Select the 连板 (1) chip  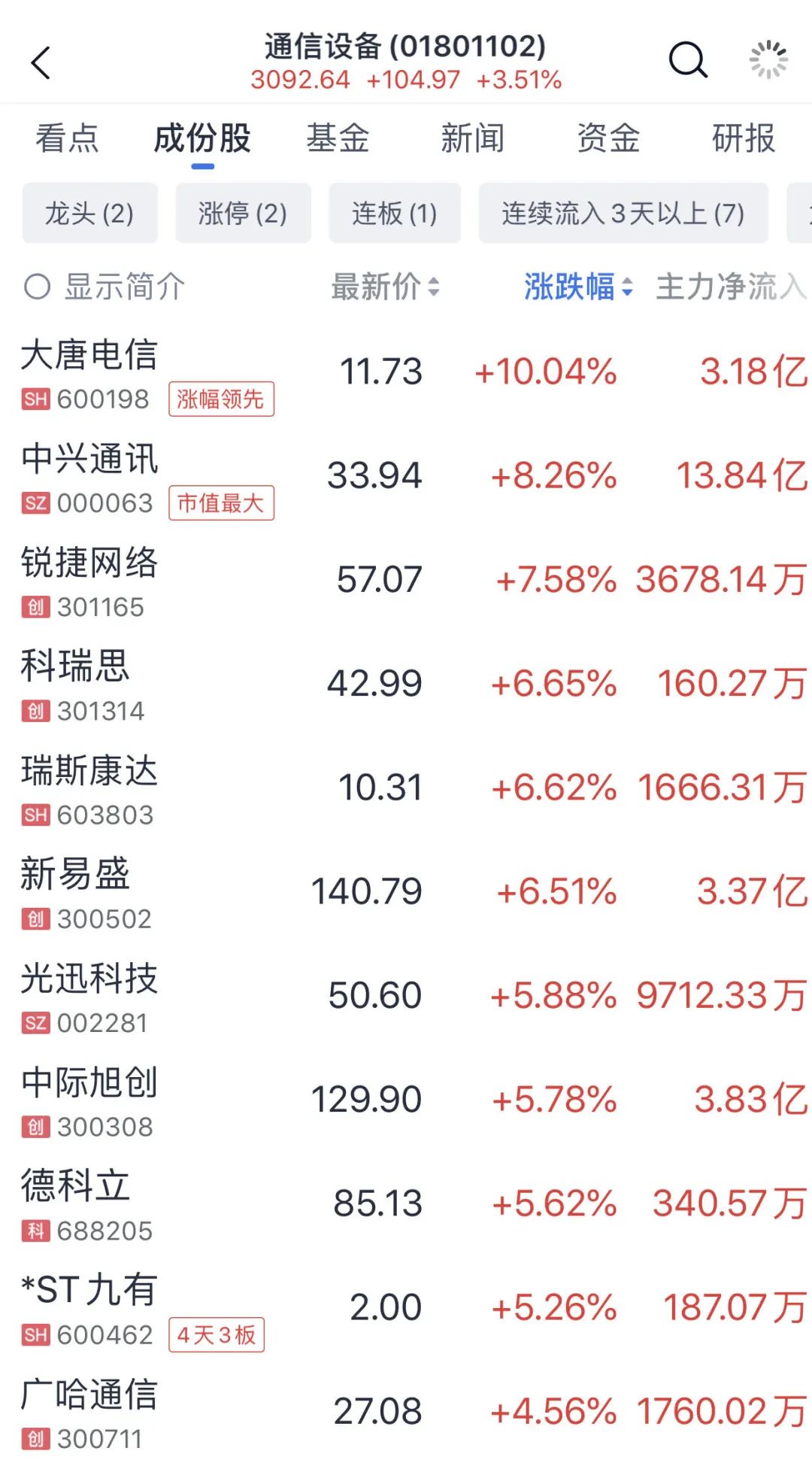[x=394, y=214]
